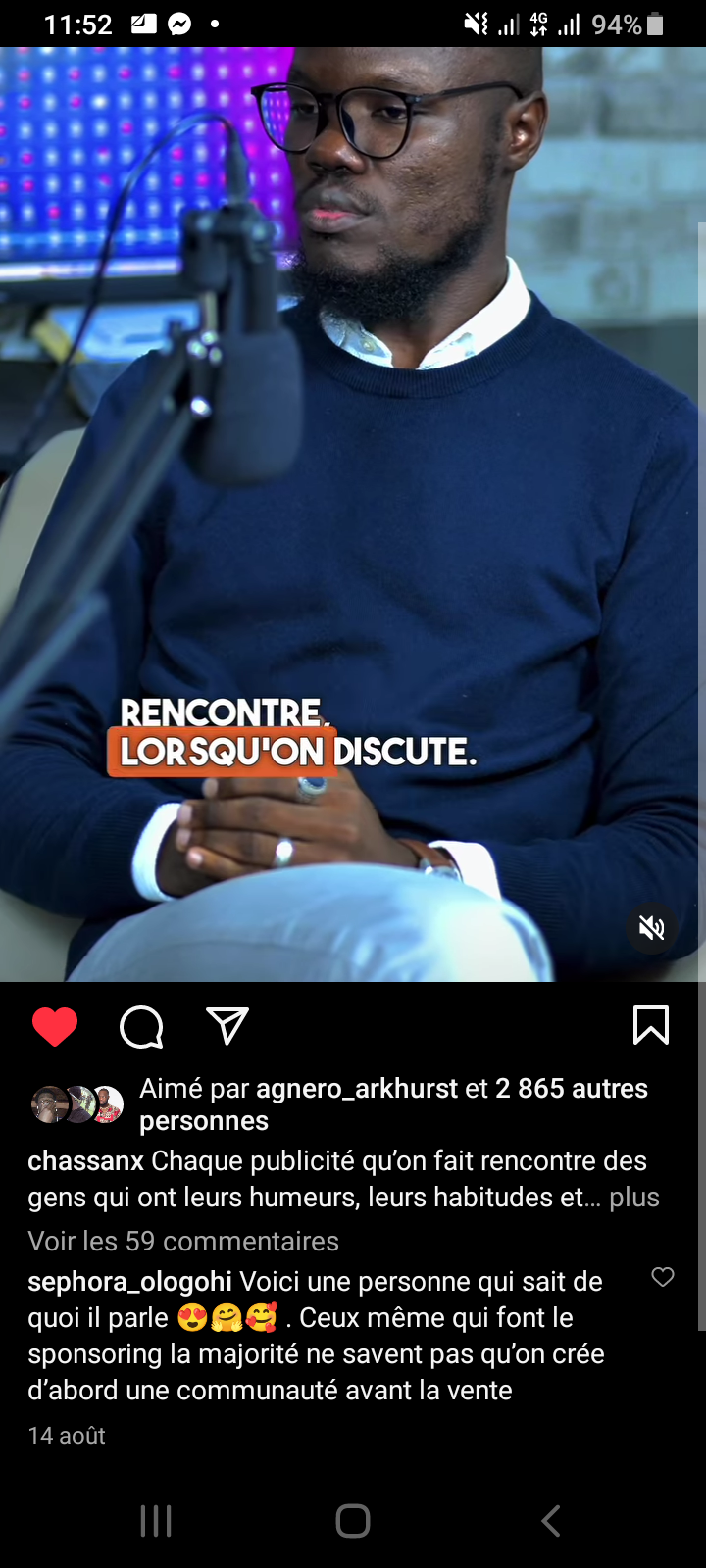Save this post with the bookmark icon
Screen dimensions: 706x1568
651,1025
